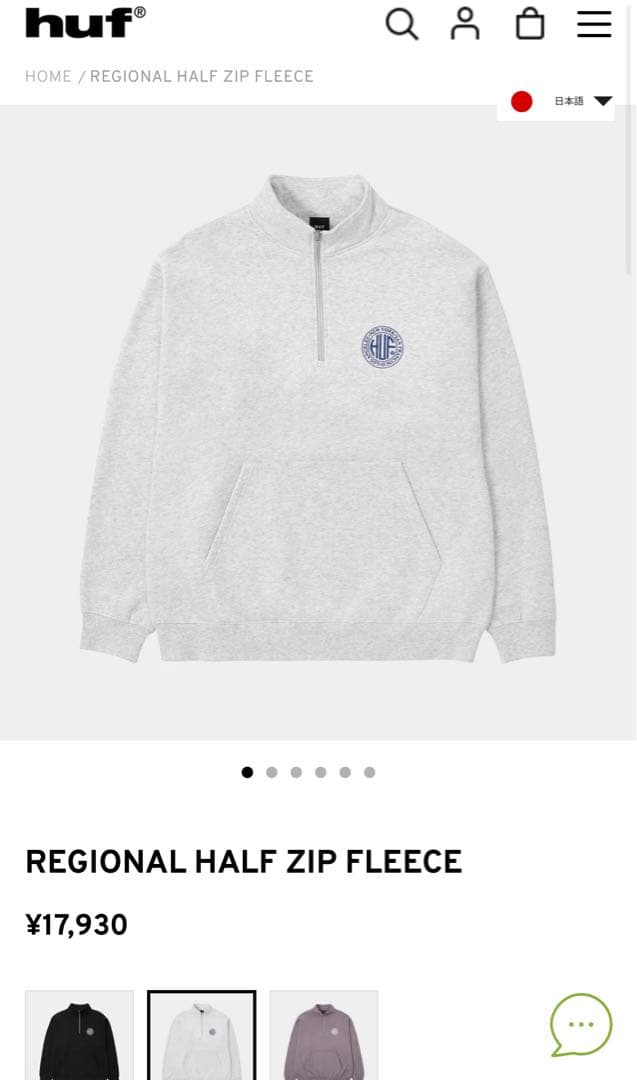Image resolution: width=637 pixels, height=1080 pixels.
Task: Jump to the second image dot
Action: [x=272, y=772]
